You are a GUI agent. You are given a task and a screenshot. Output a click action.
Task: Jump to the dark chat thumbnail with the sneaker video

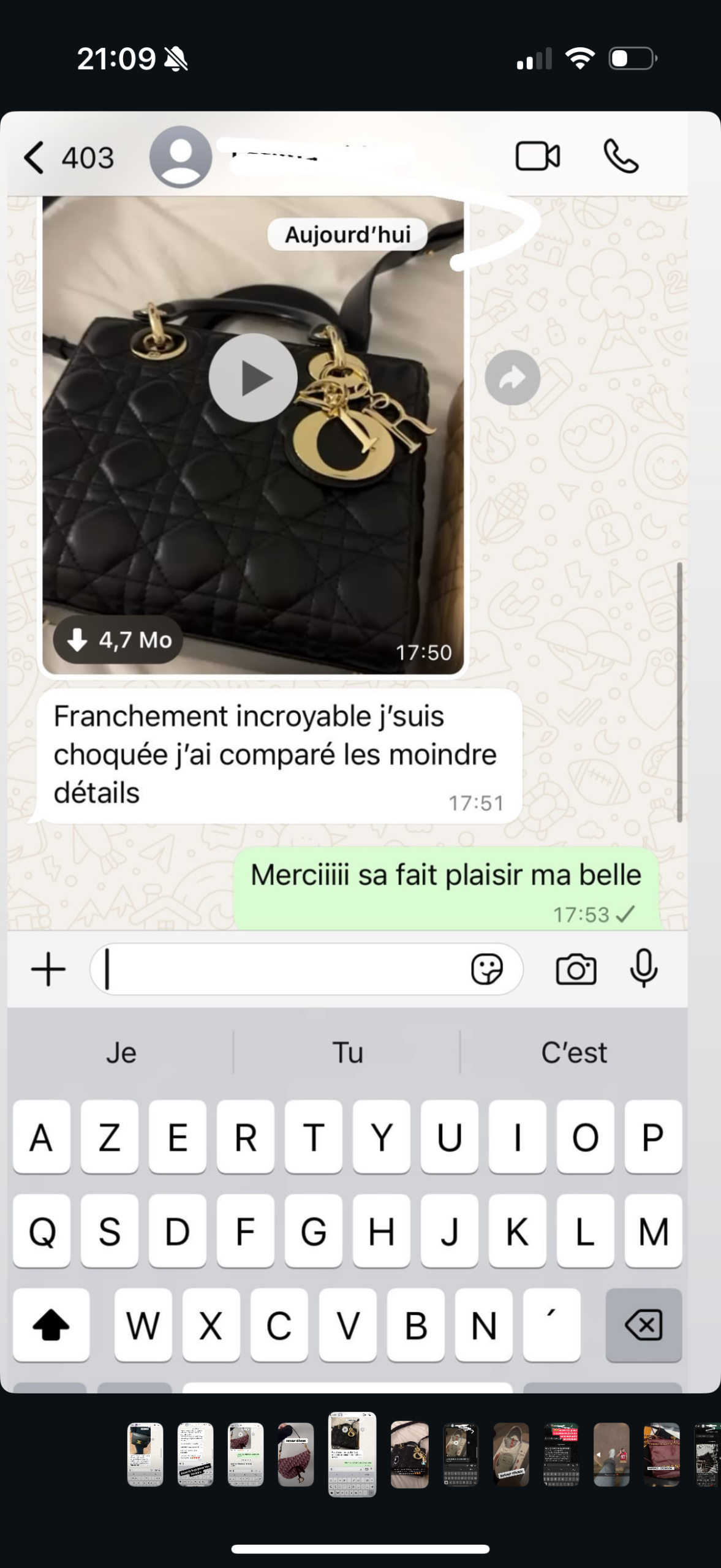pyautogui.click(x=460, y=1454)
